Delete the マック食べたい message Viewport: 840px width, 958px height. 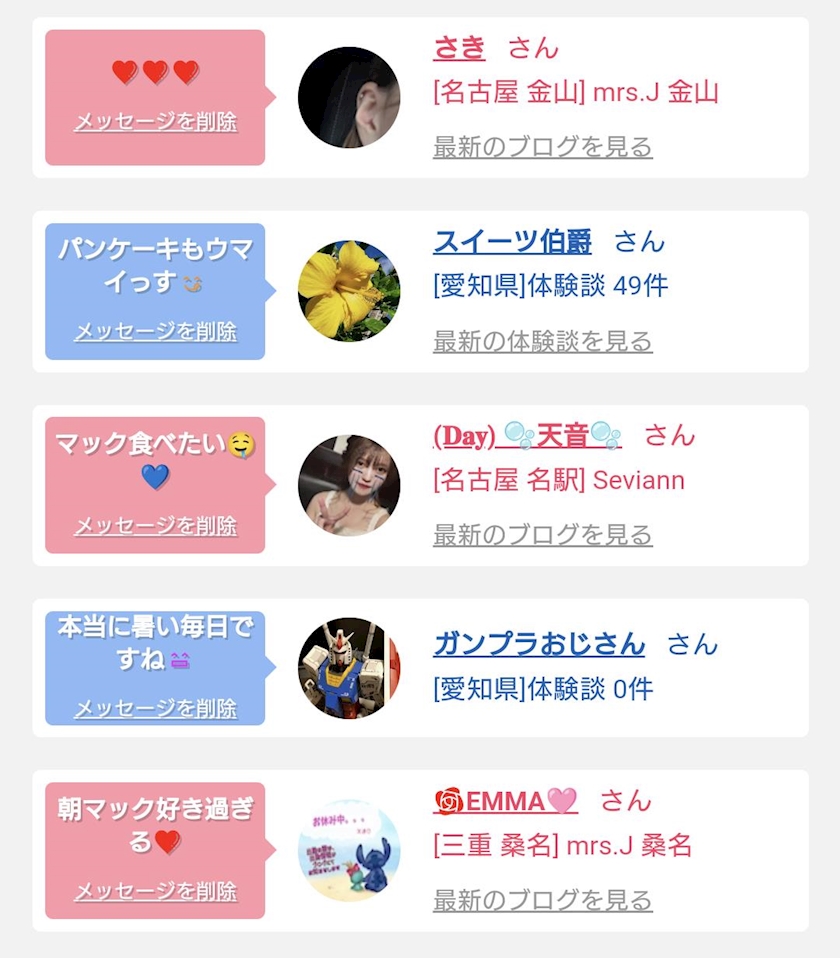(156, 525)
